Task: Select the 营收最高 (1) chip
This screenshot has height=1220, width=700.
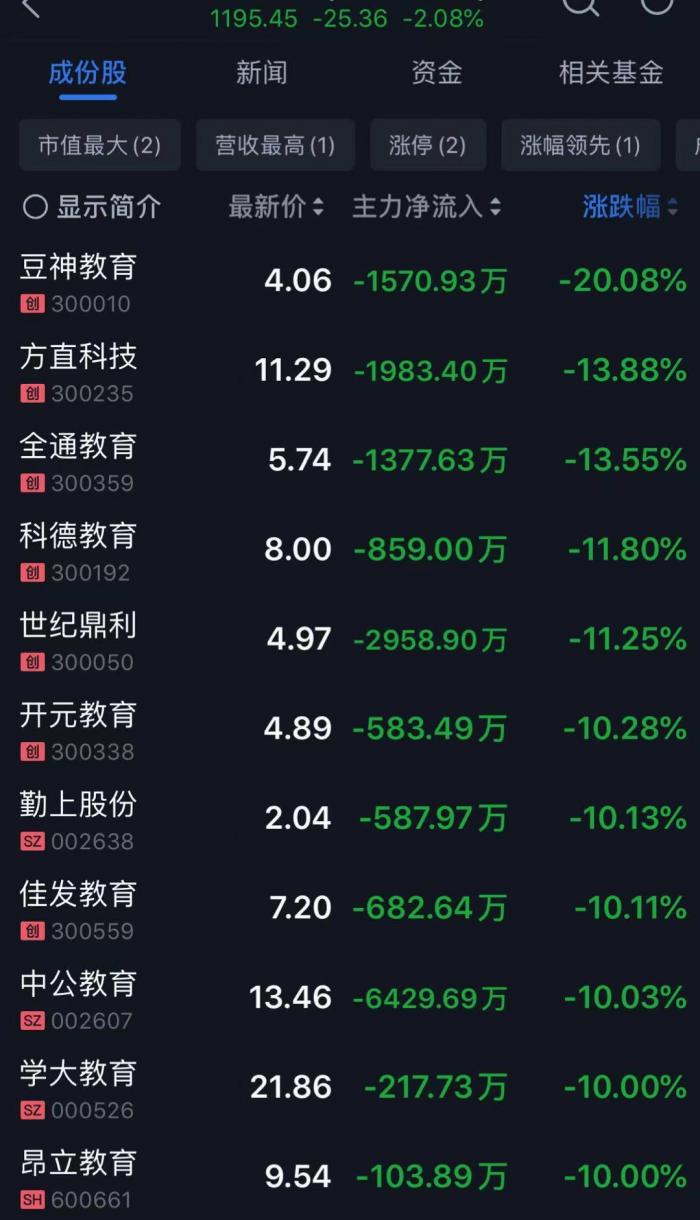Action: 275,145
